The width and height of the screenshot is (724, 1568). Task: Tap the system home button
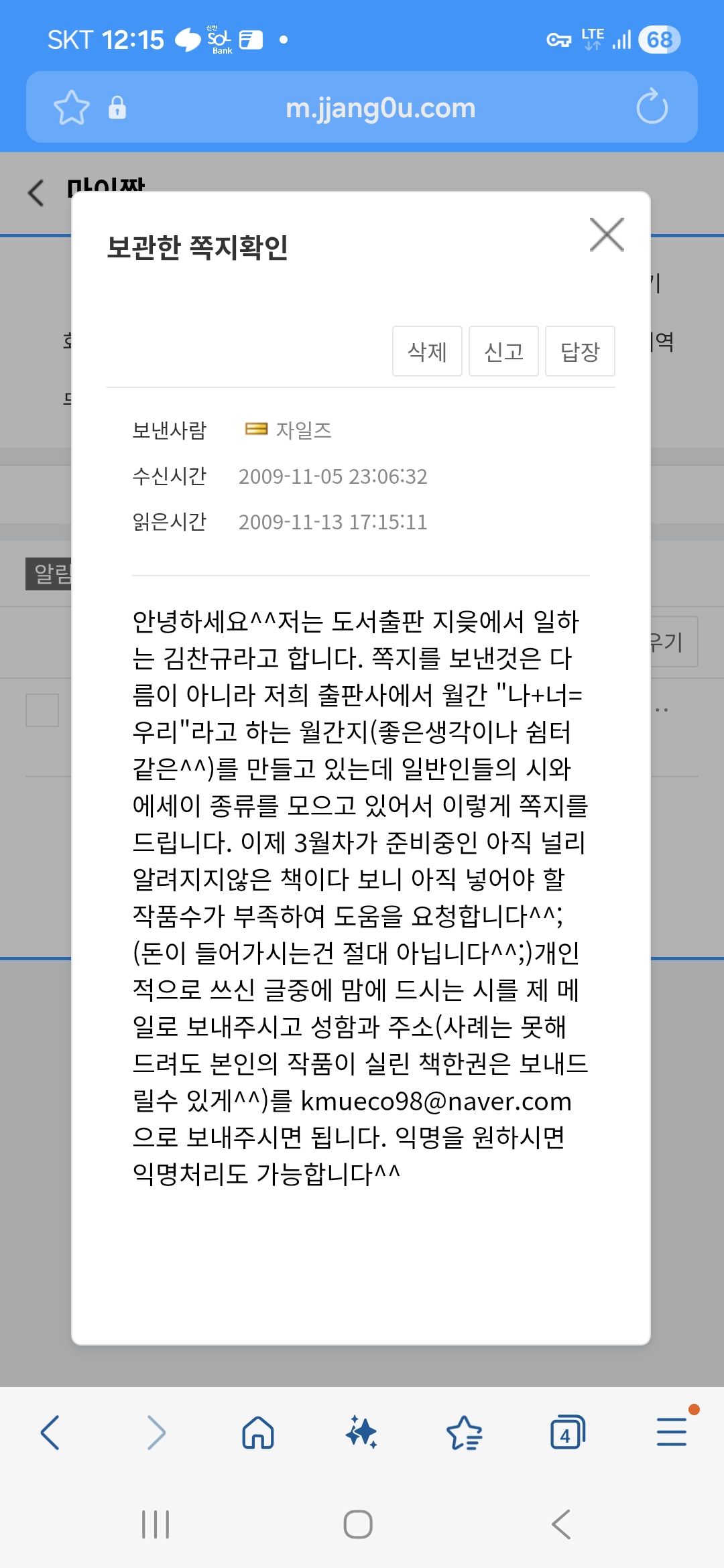358,1524
